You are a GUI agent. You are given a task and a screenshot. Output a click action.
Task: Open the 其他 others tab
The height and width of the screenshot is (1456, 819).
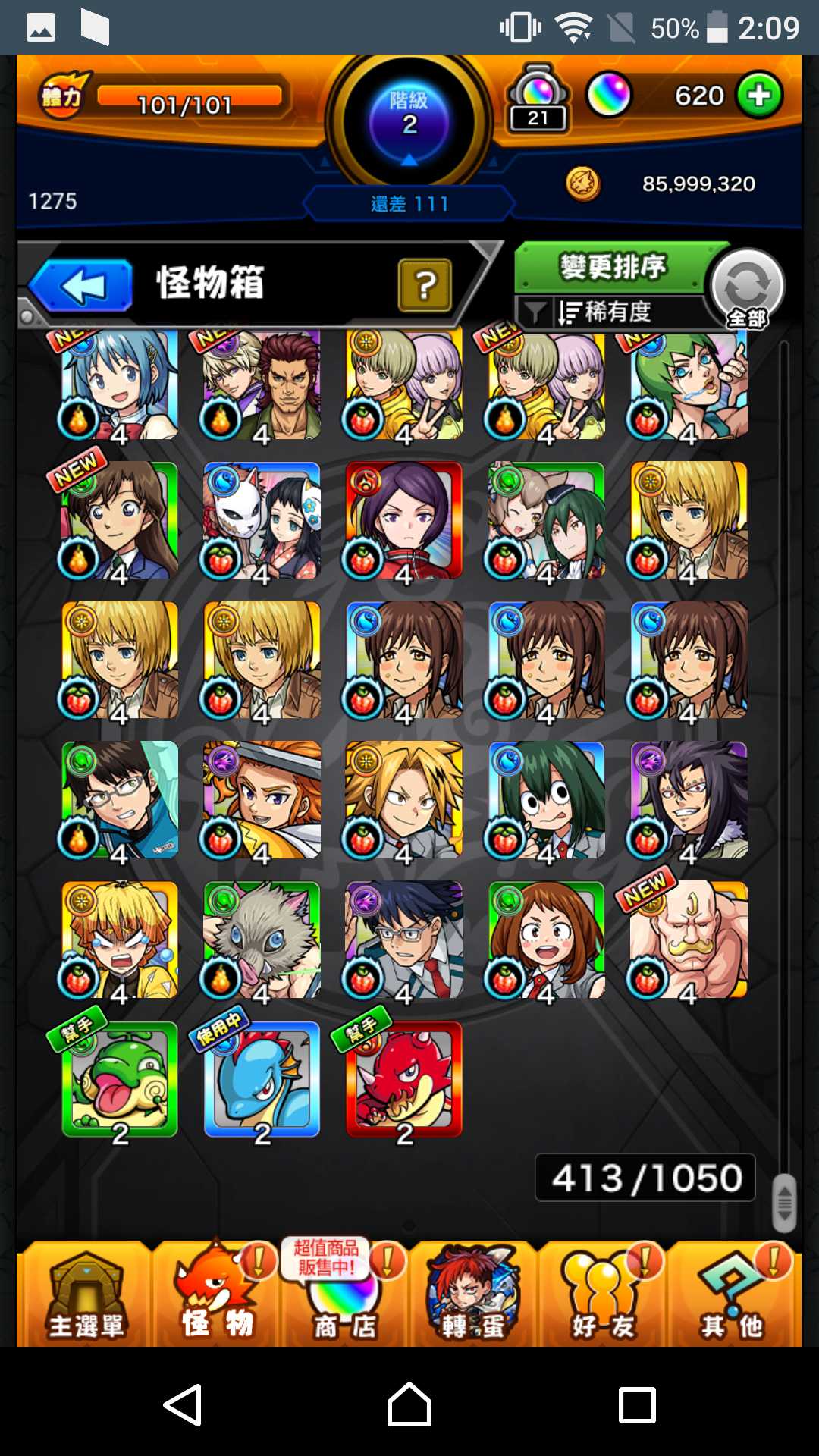click(x=732, y=1297)
